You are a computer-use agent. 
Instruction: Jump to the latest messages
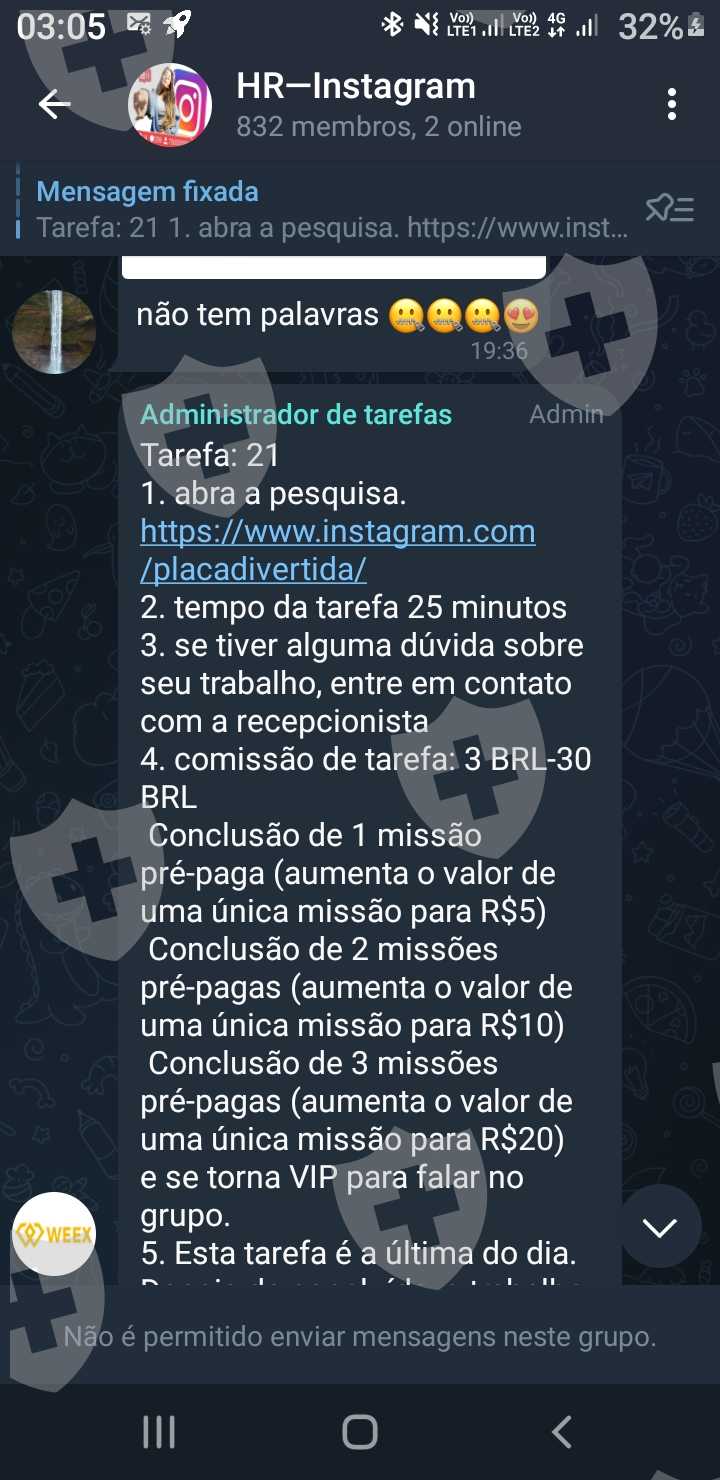point(660,1227)
